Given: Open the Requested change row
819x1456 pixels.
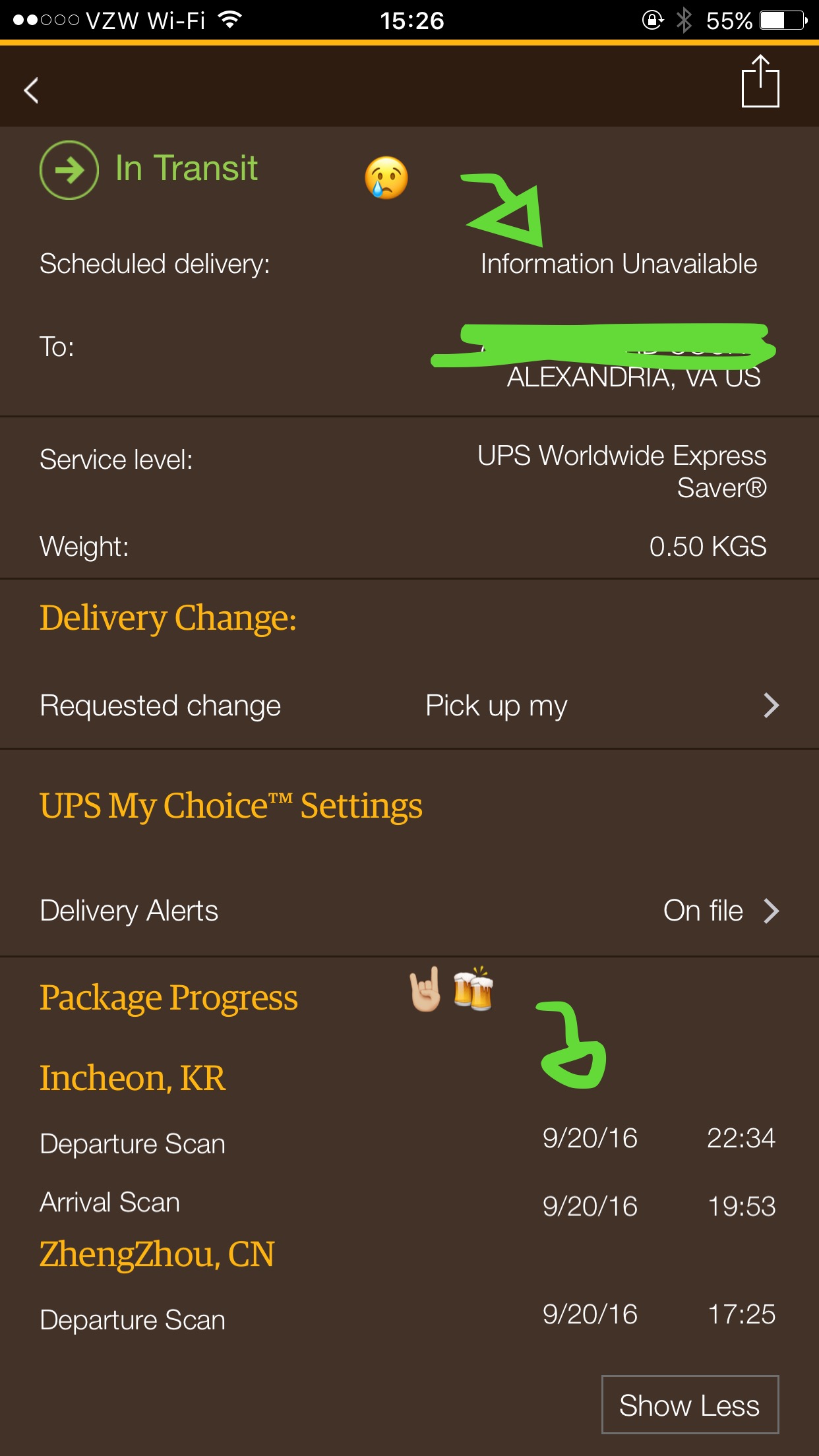Looking at the screenshot, I should pyautogui.click(x=409, y=706).
